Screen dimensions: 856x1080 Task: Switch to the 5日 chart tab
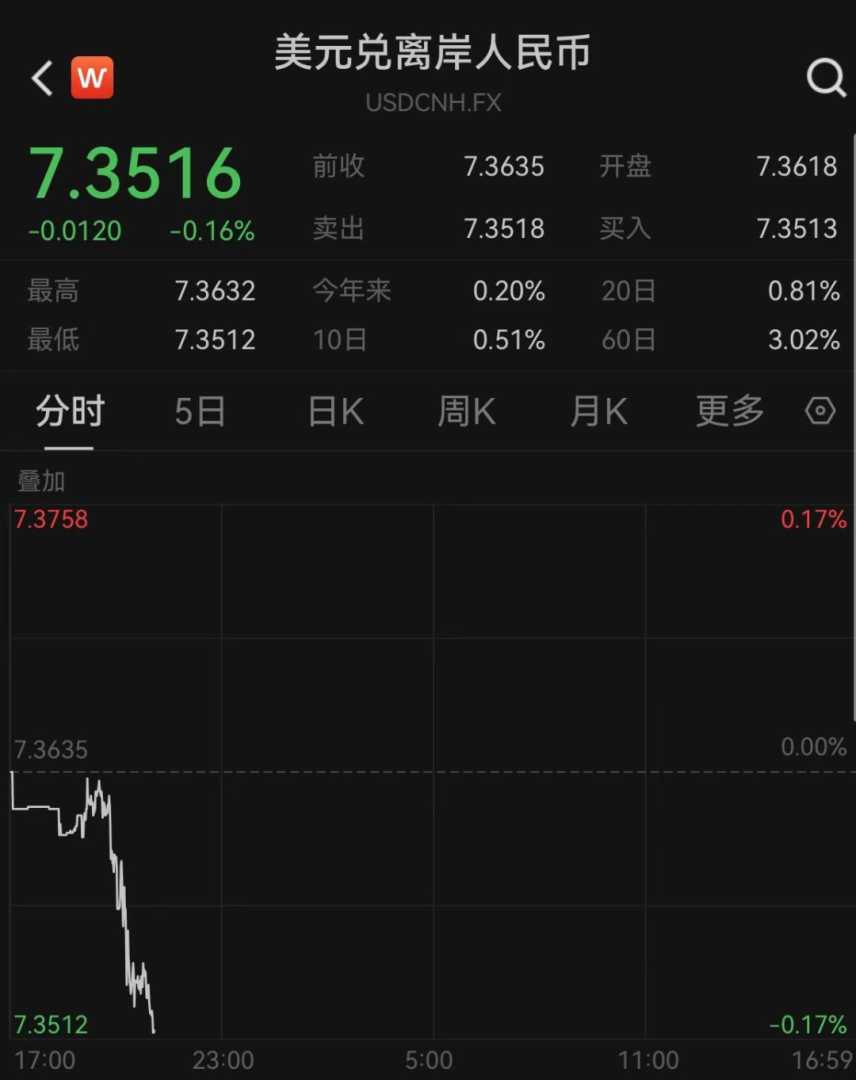coord(200,411)
